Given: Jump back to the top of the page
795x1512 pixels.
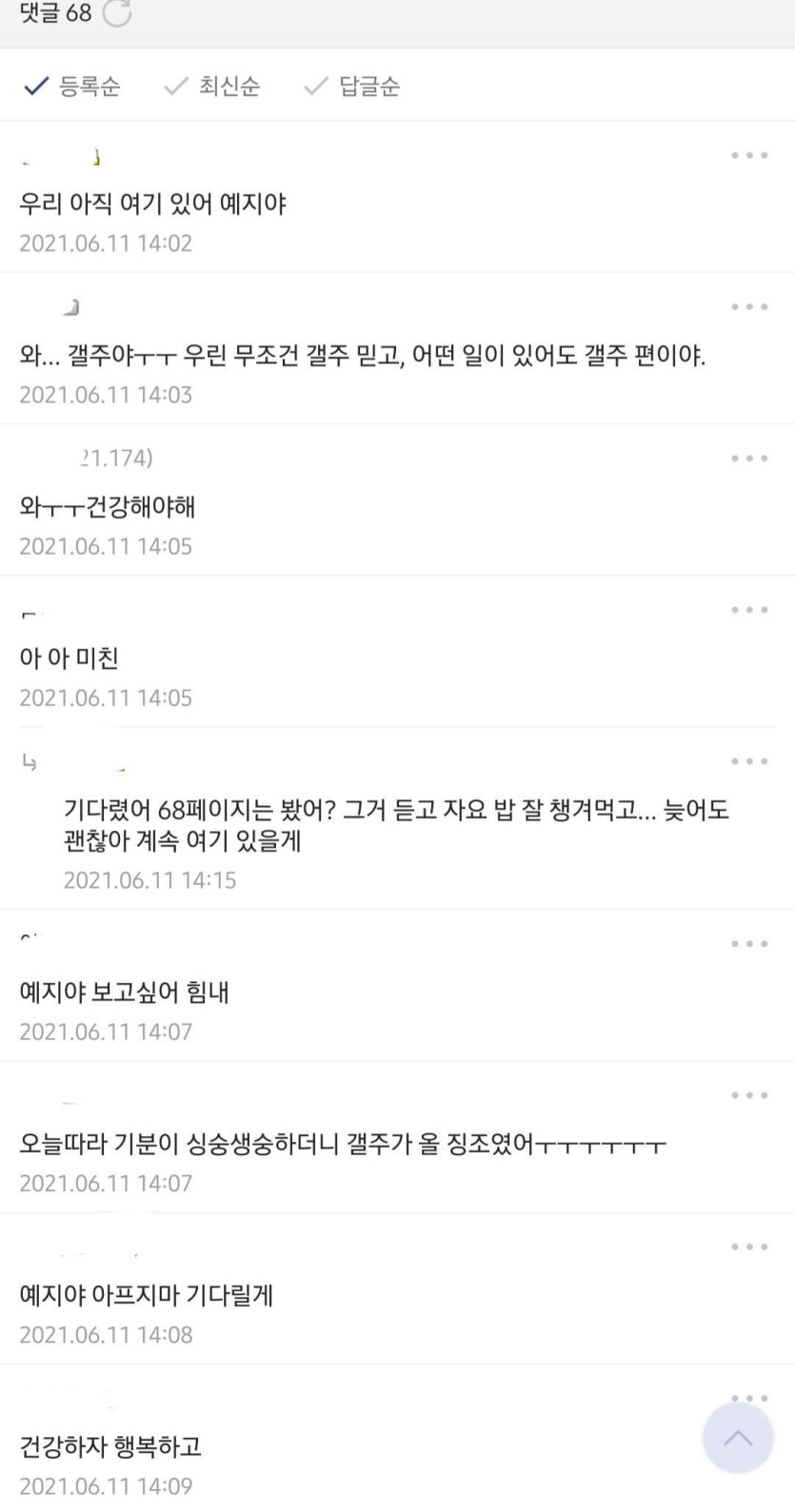Looking at the screenshot, I should click(738, 1438).
